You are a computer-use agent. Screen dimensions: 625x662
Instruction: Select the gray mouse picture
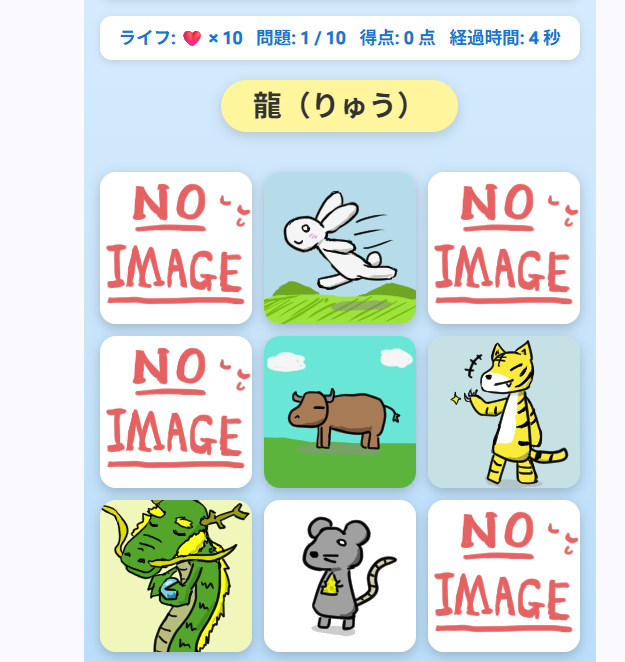coord(340,576)
